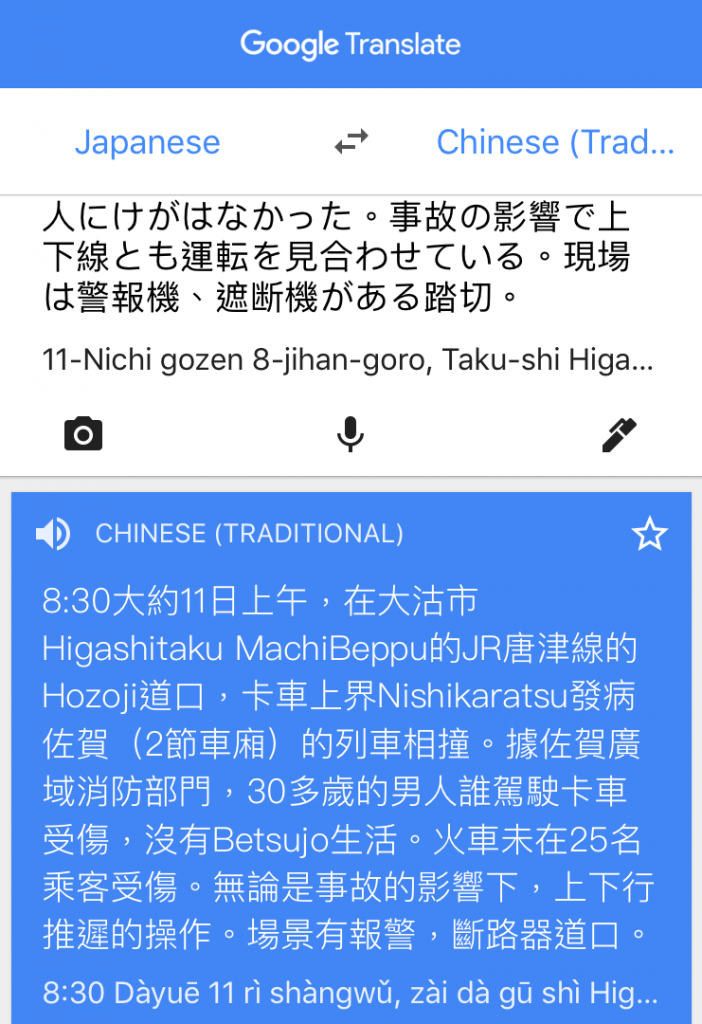Swap the source and target languages
The image size is (702, 1024).
[351, 143]
